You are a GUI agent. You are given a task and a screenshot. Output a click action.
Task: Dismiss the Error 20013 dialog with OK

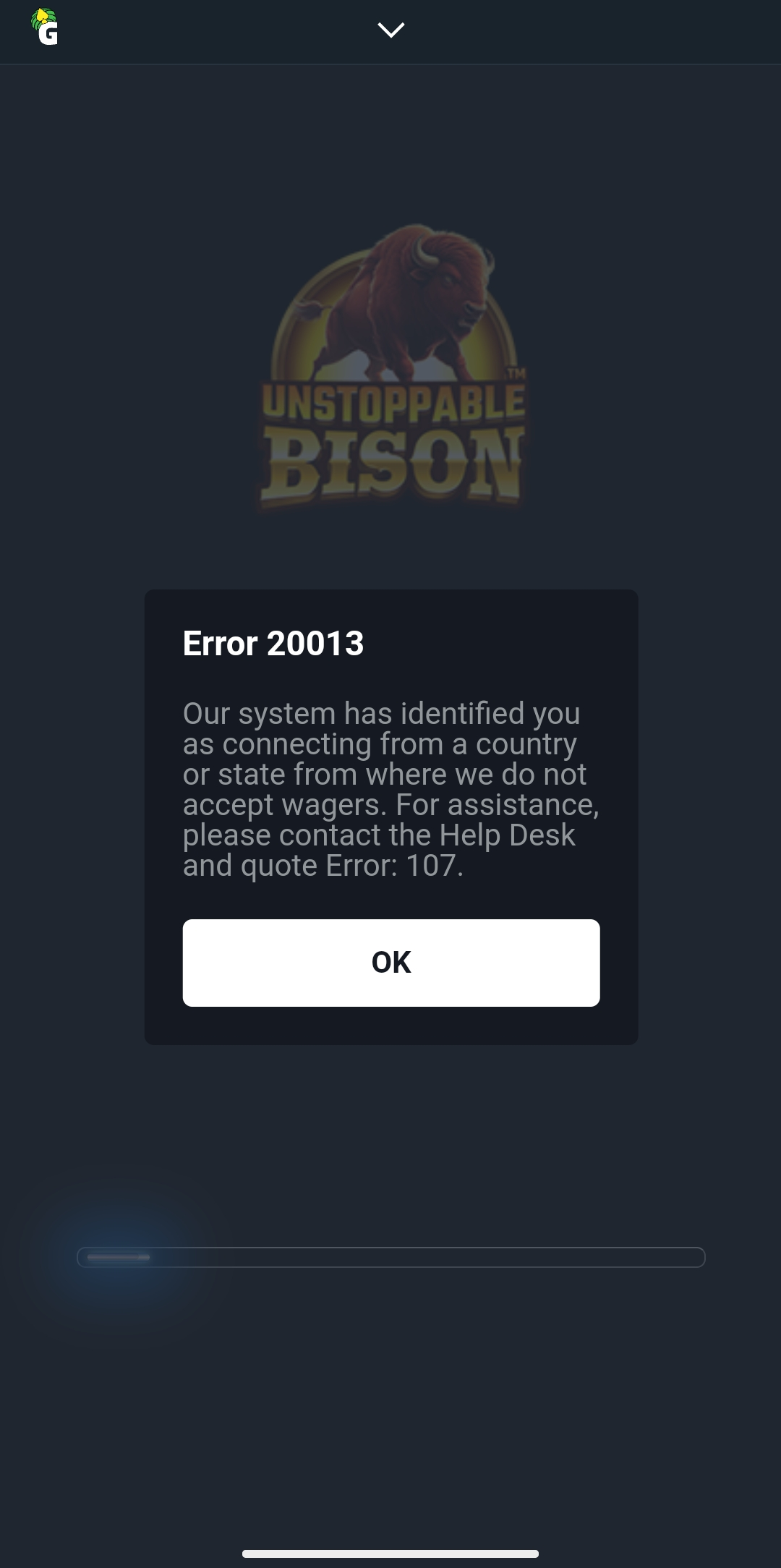point(390,962)
